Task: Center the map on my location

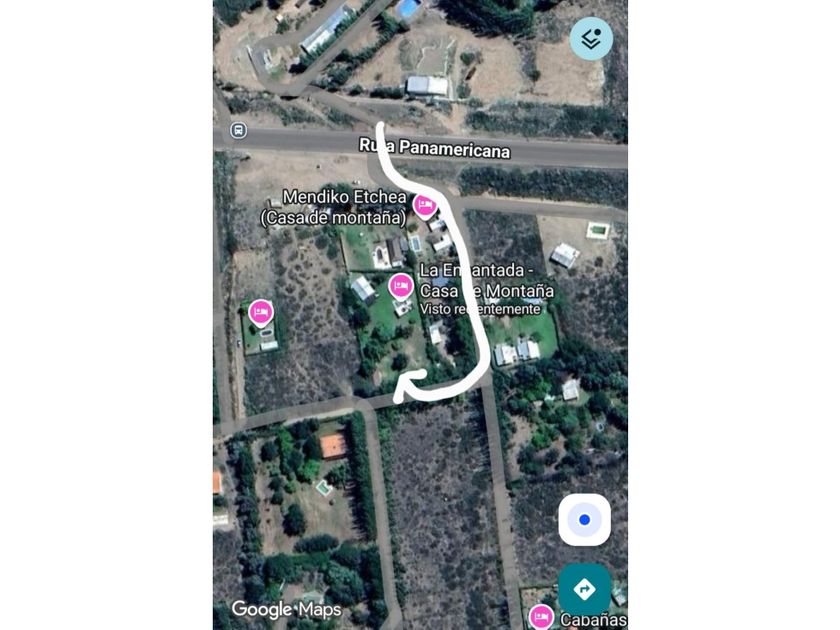Action: tap(584, 520)
